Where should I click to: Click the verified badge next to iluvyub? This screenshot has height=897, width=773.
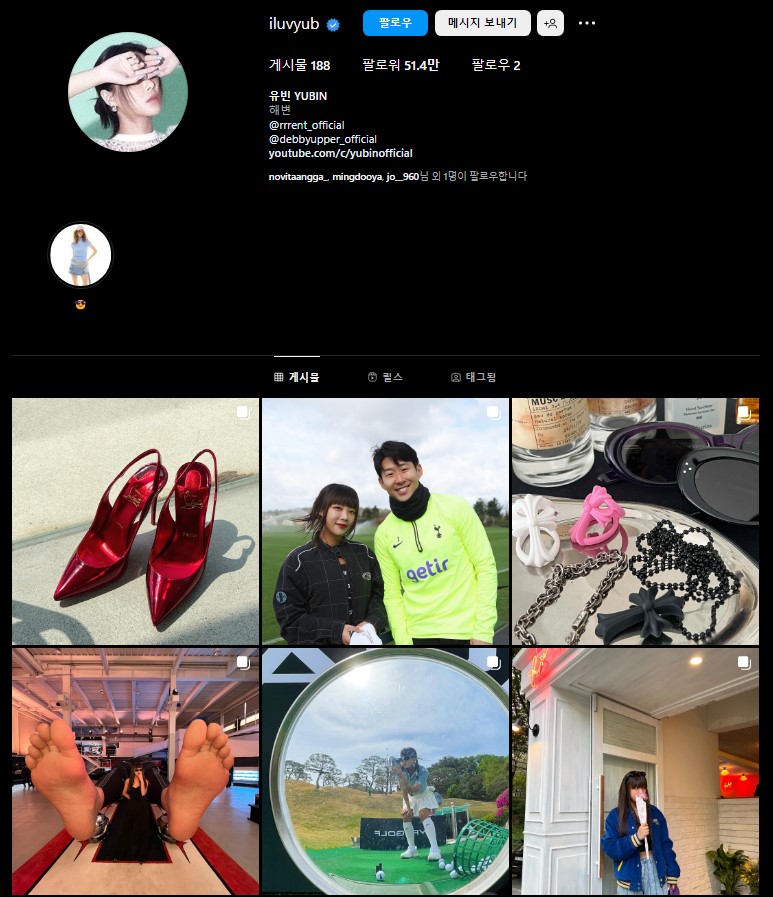[332, 23]
